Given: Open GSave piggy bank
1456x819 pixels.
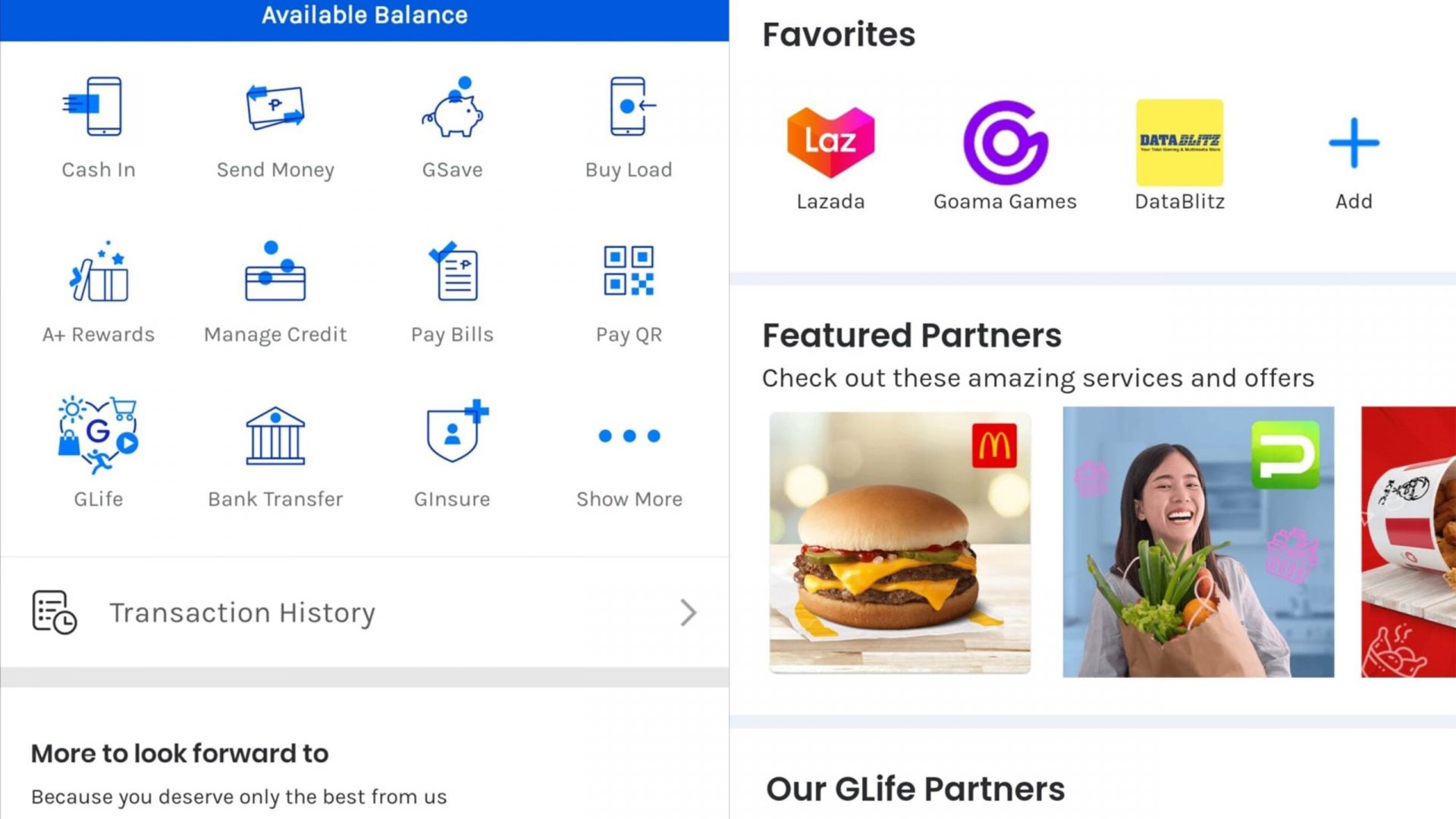Looking at the screenshot, I should 452,126.
